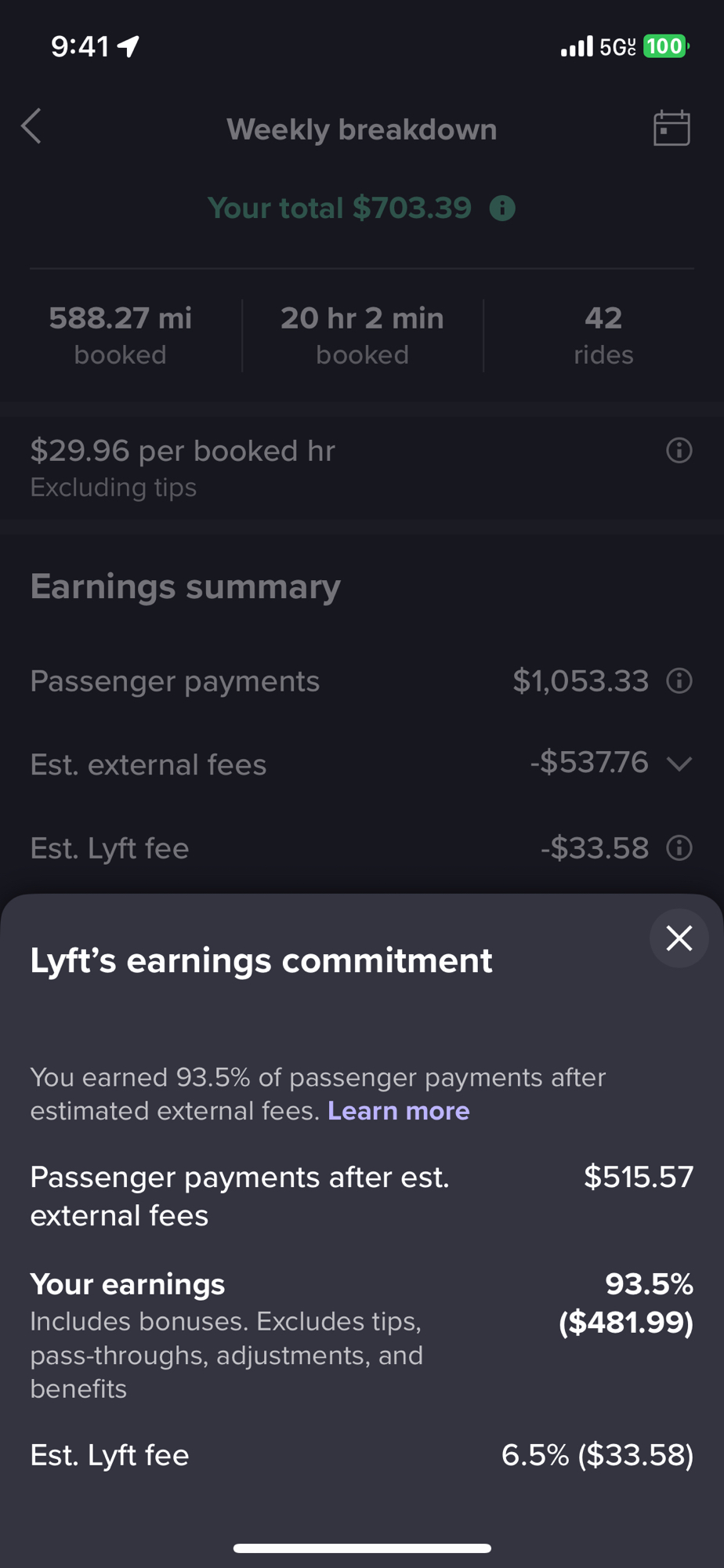Expand the Est. external fees breakdown
724x1568 pixels.
[x=679, y=764]
